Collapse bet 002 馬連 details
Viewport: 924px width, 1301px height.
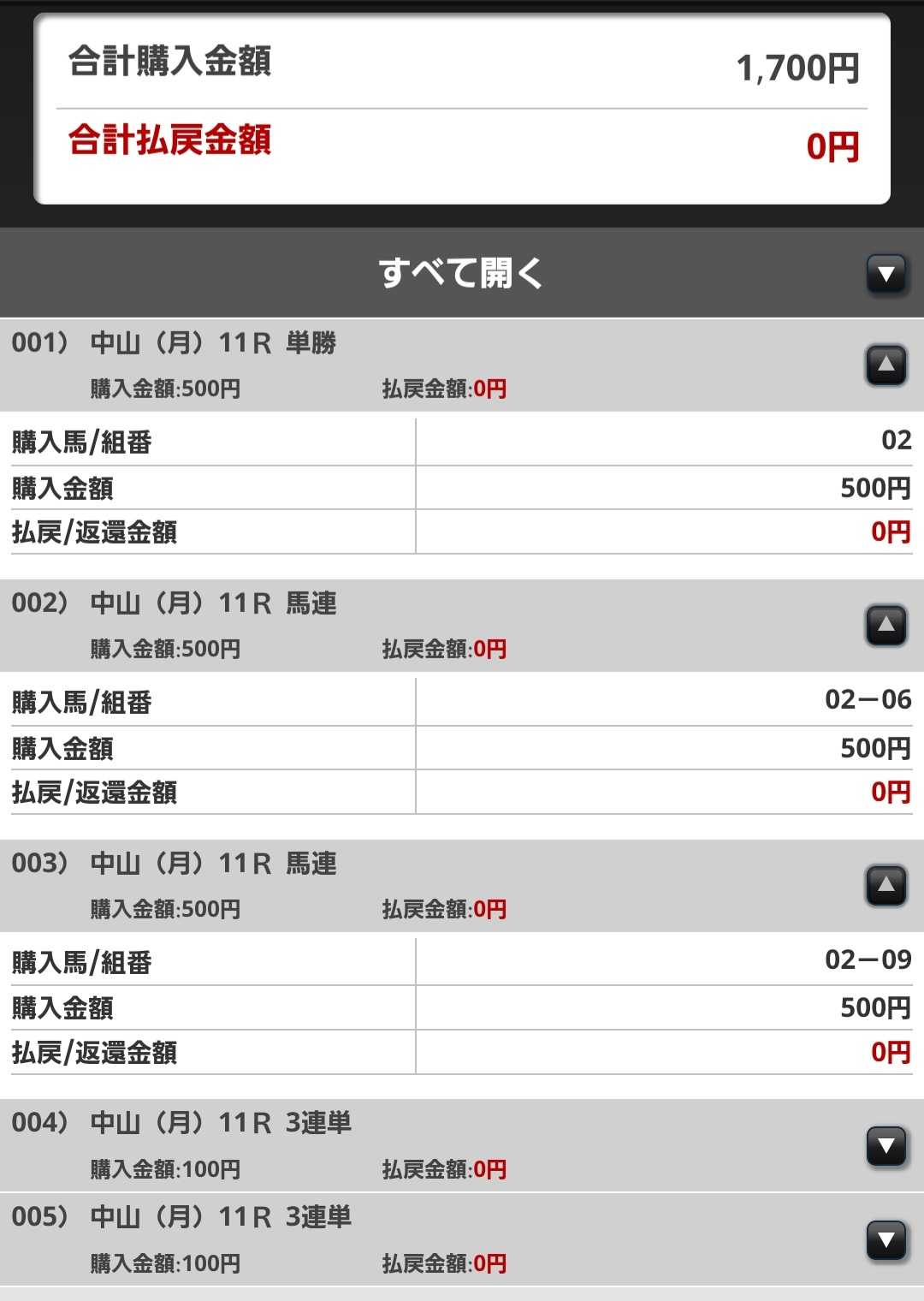pos(886,626)
